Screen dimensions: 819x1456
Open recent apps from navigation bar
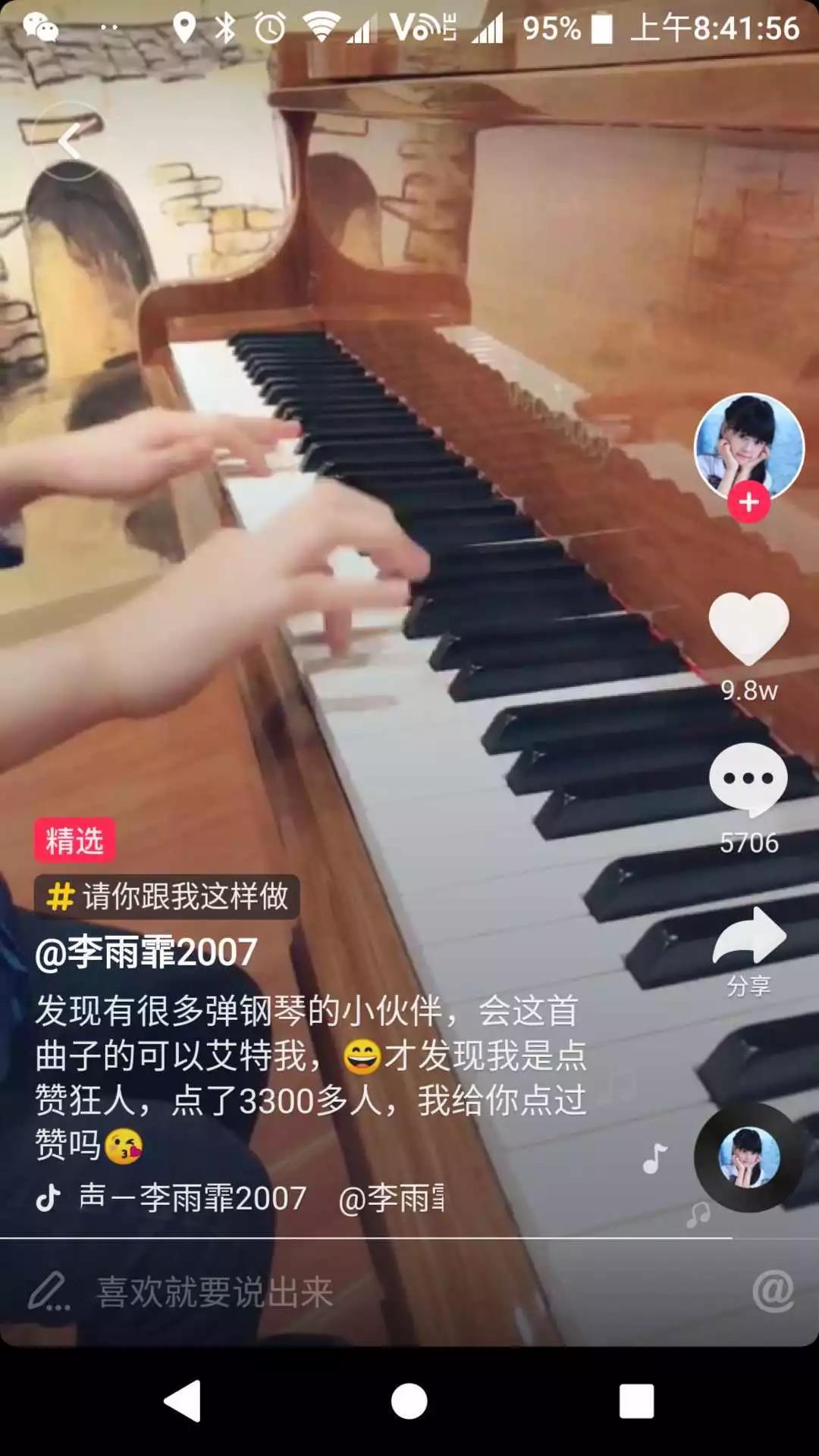click(x=636, y=1400)
